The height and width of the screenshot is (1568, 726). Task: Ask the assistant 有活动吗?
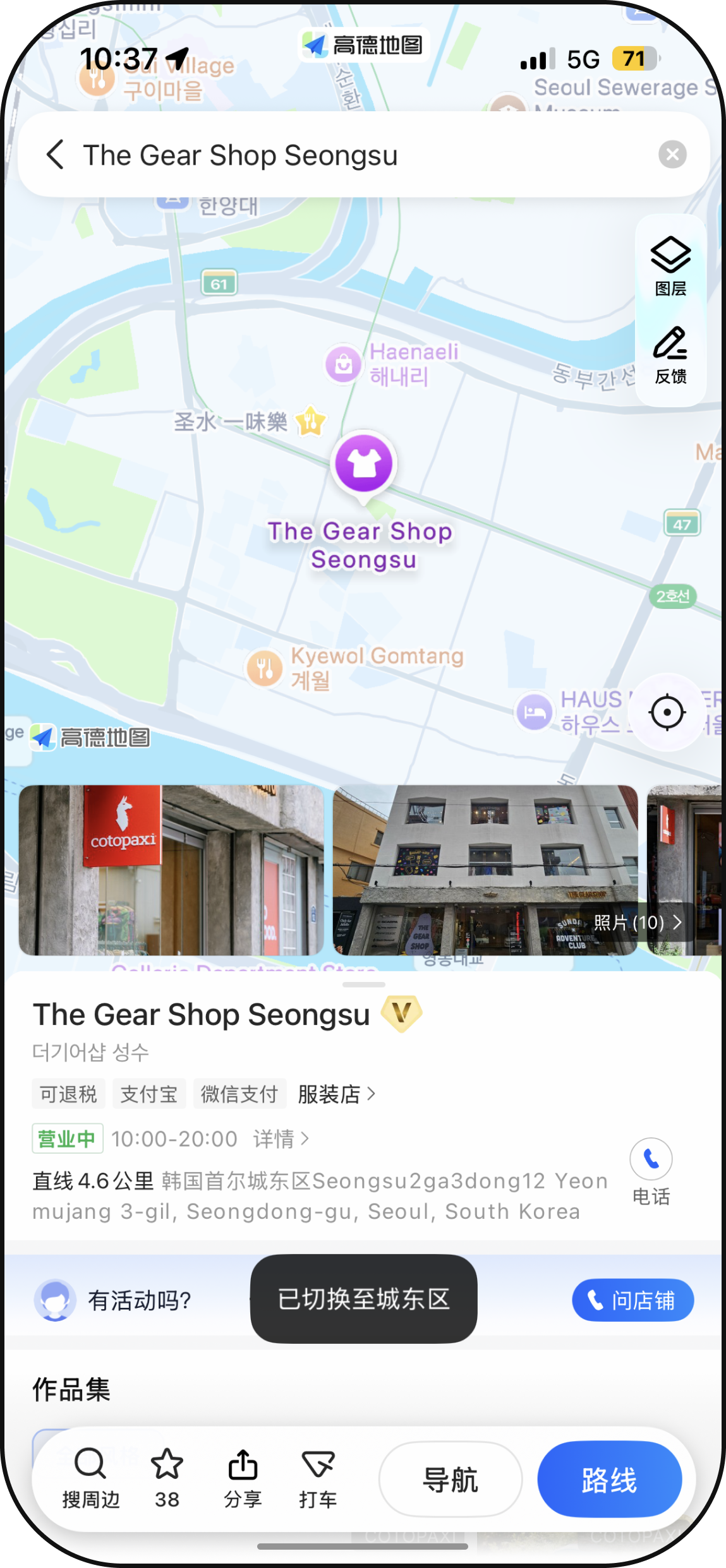click(x=139, y=1300)
